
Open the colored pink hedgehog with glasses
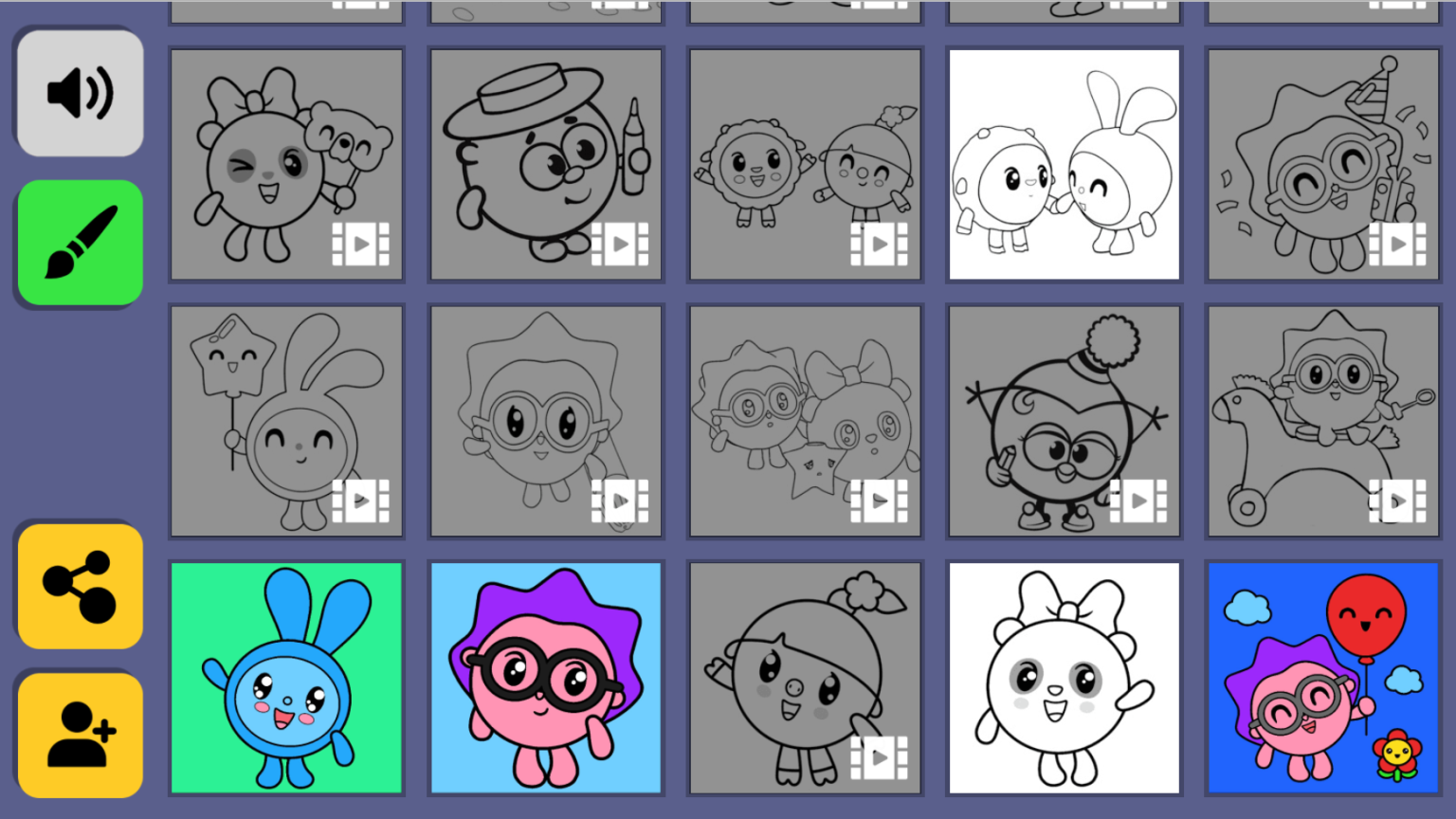(x=546, y=678)
